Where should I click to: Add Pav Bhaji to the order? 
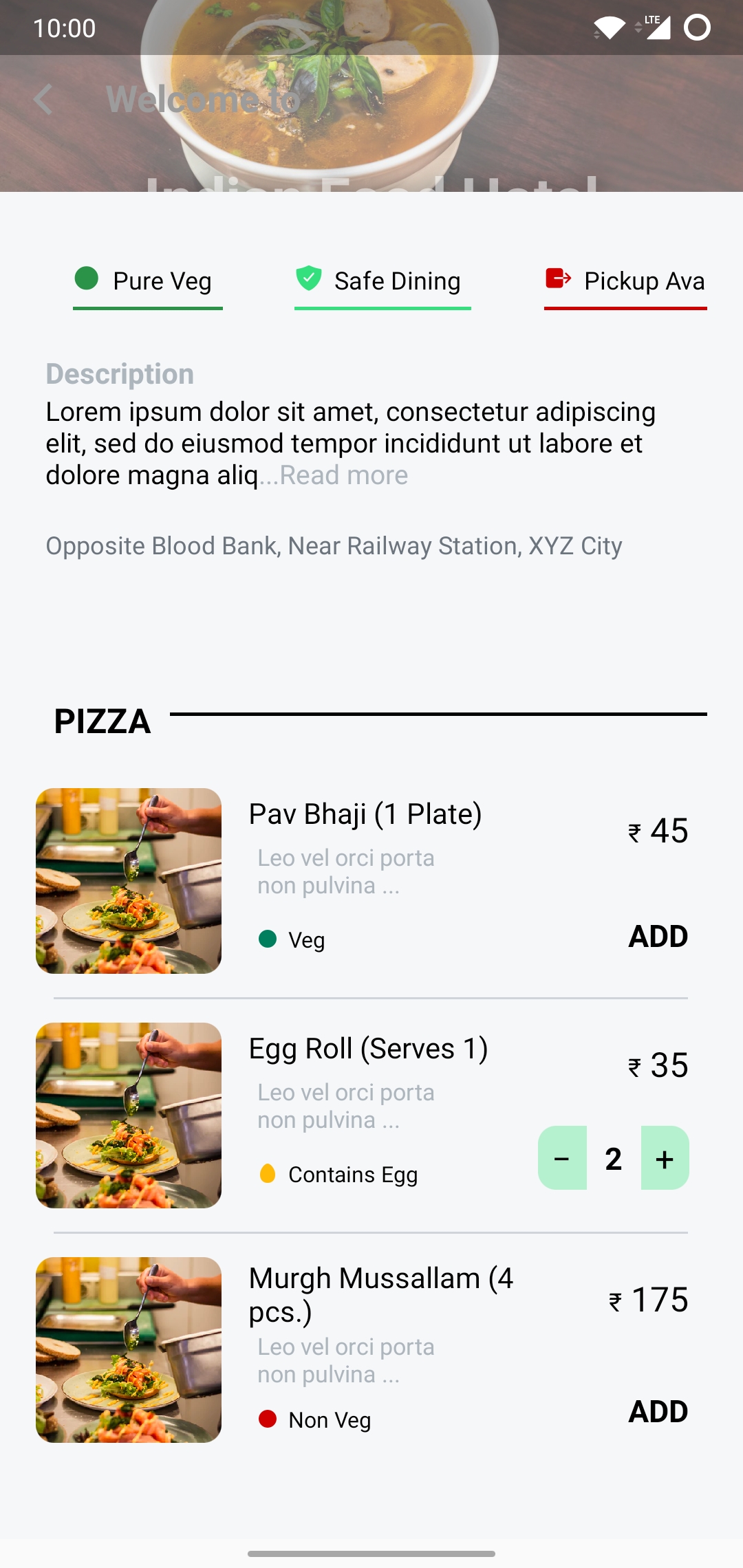(x=658, y=936)
